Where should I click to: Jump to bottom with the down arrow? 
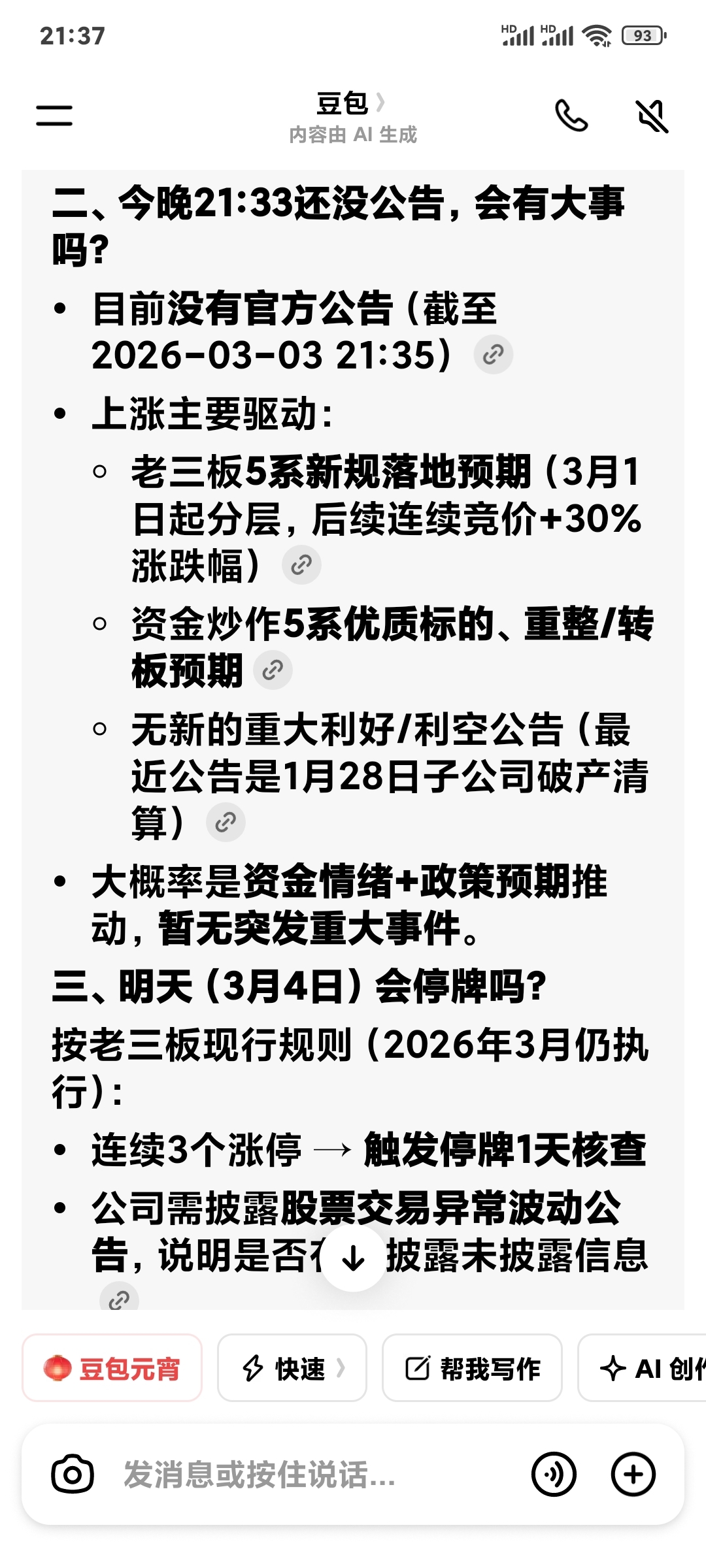353,1258
